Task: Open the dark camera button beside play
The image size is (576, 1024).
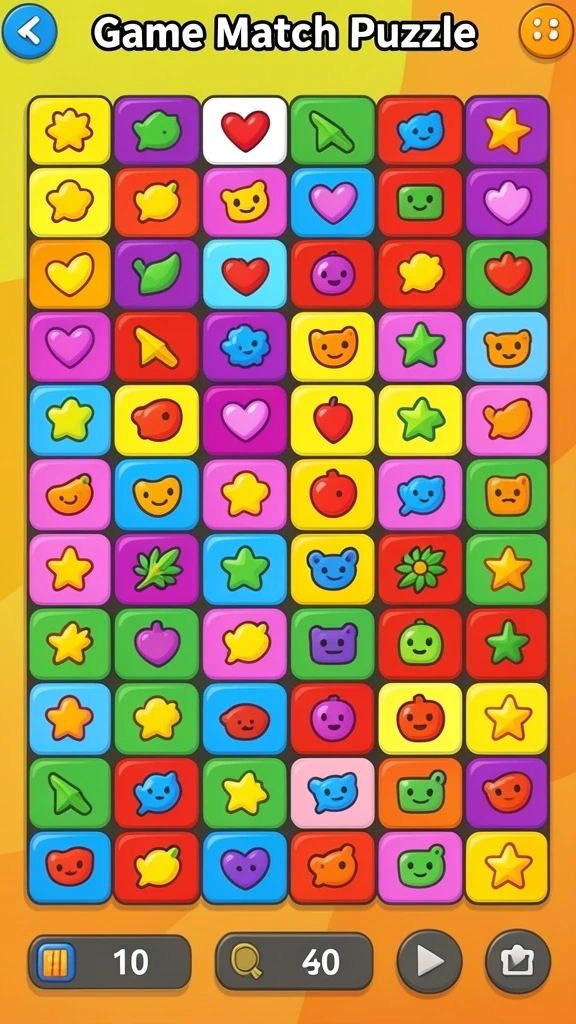Action: pyautogui.click(x=518, y=961)
